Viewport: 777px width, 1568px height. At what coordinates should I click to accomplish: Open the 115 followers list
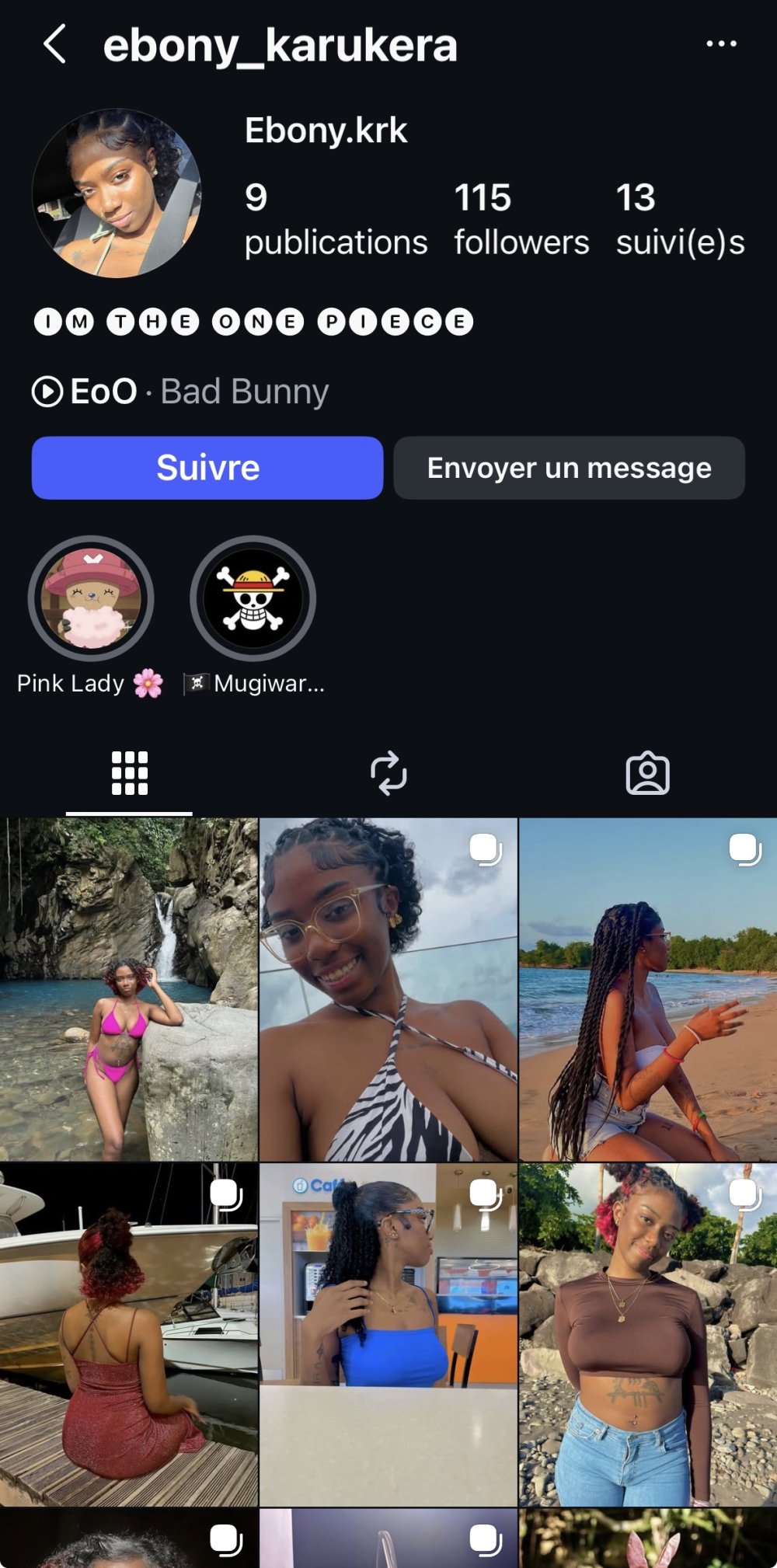tap(521, 218)
